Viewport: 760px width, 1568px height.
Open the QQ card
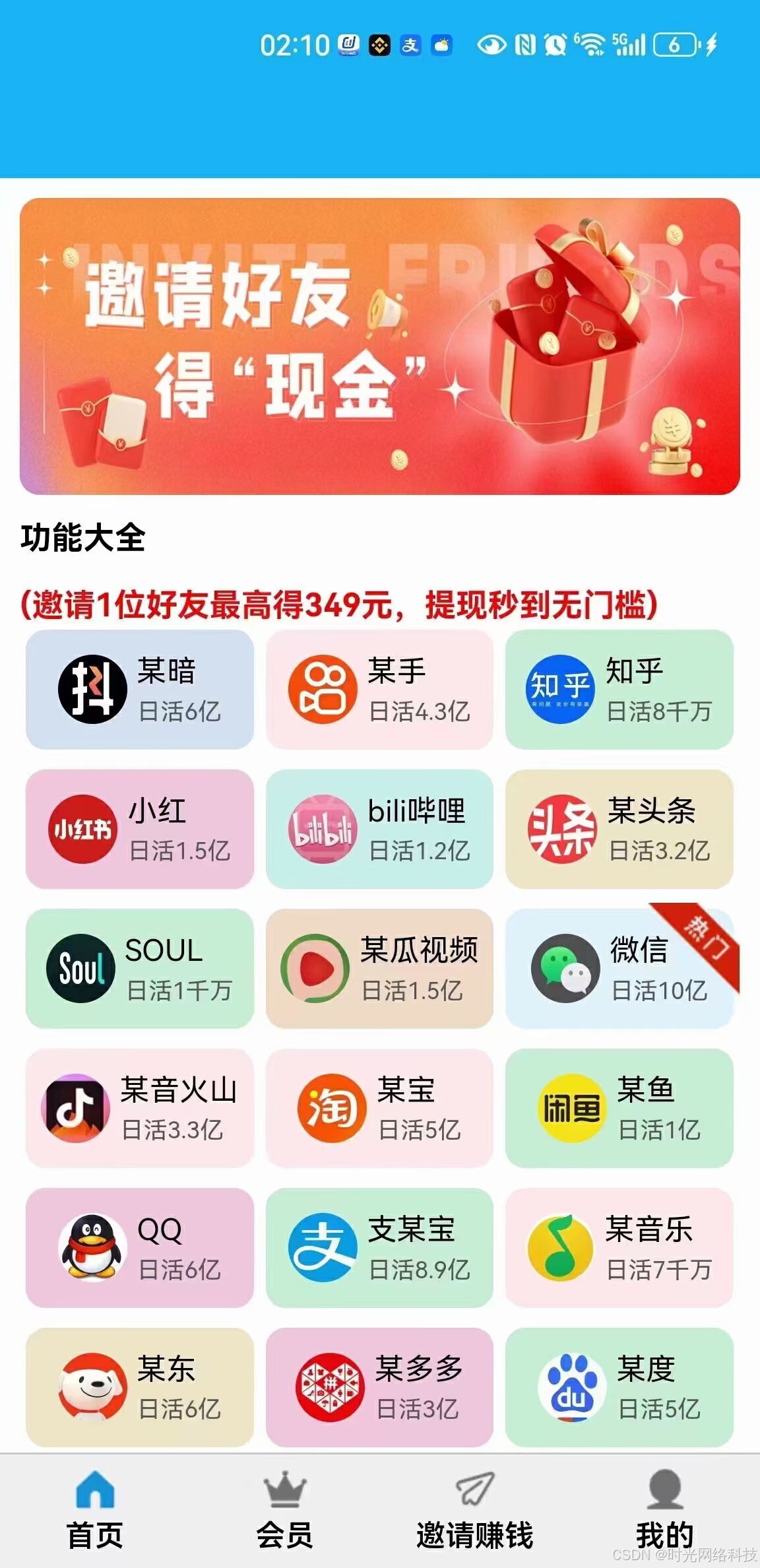[140, 1248]
